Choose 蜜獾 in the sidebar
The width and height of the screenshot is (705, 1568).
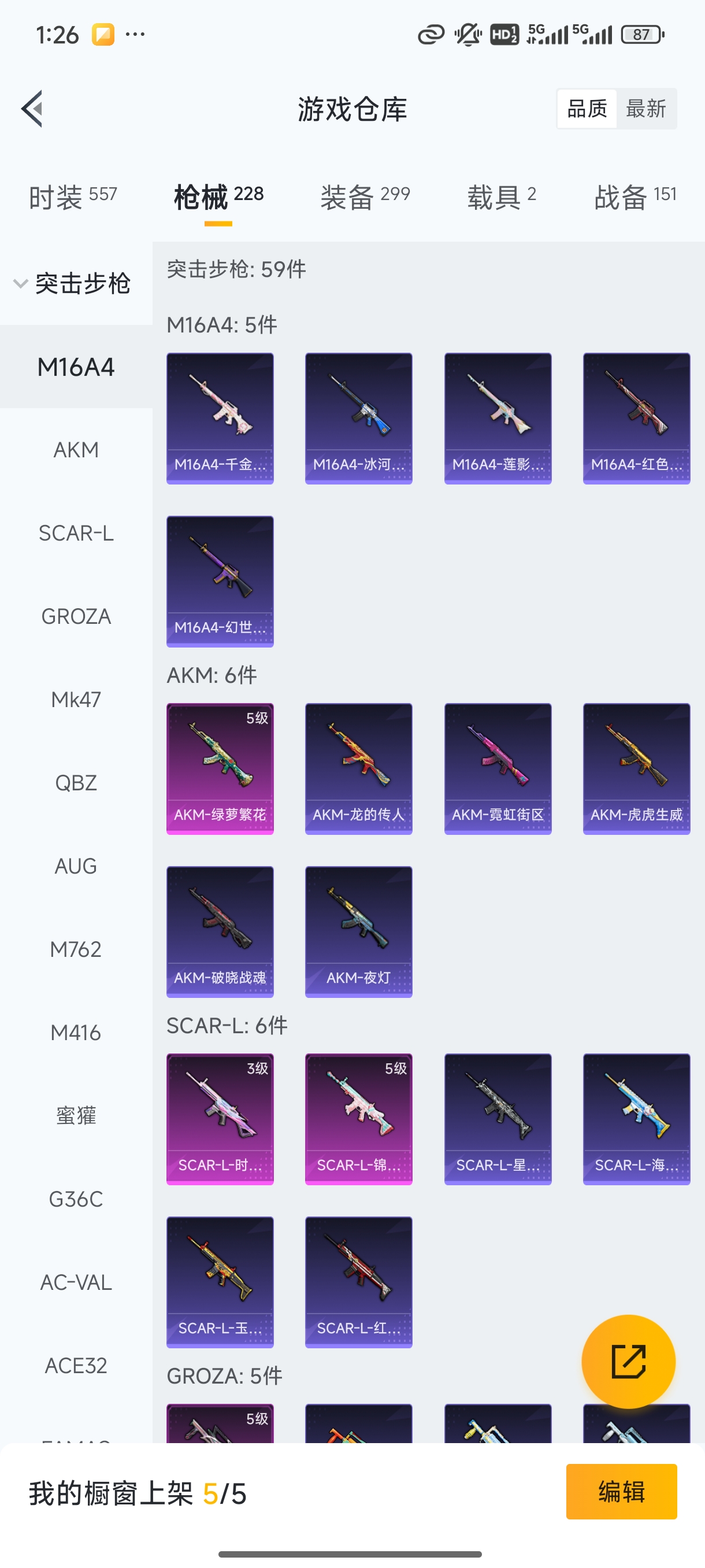pyautogui.click(x=76, y=1116)
